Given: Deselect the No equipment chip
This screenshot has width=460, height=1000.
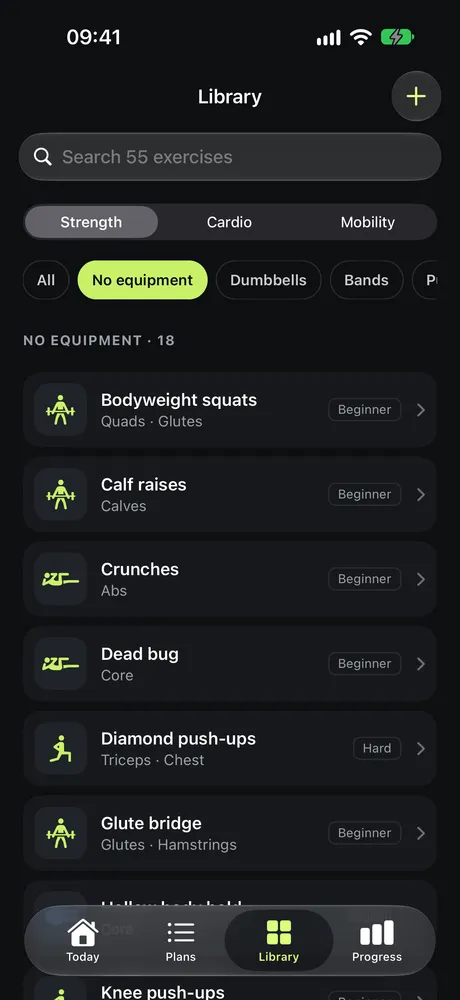Looking at the screenshot, I should click(142, 280).
